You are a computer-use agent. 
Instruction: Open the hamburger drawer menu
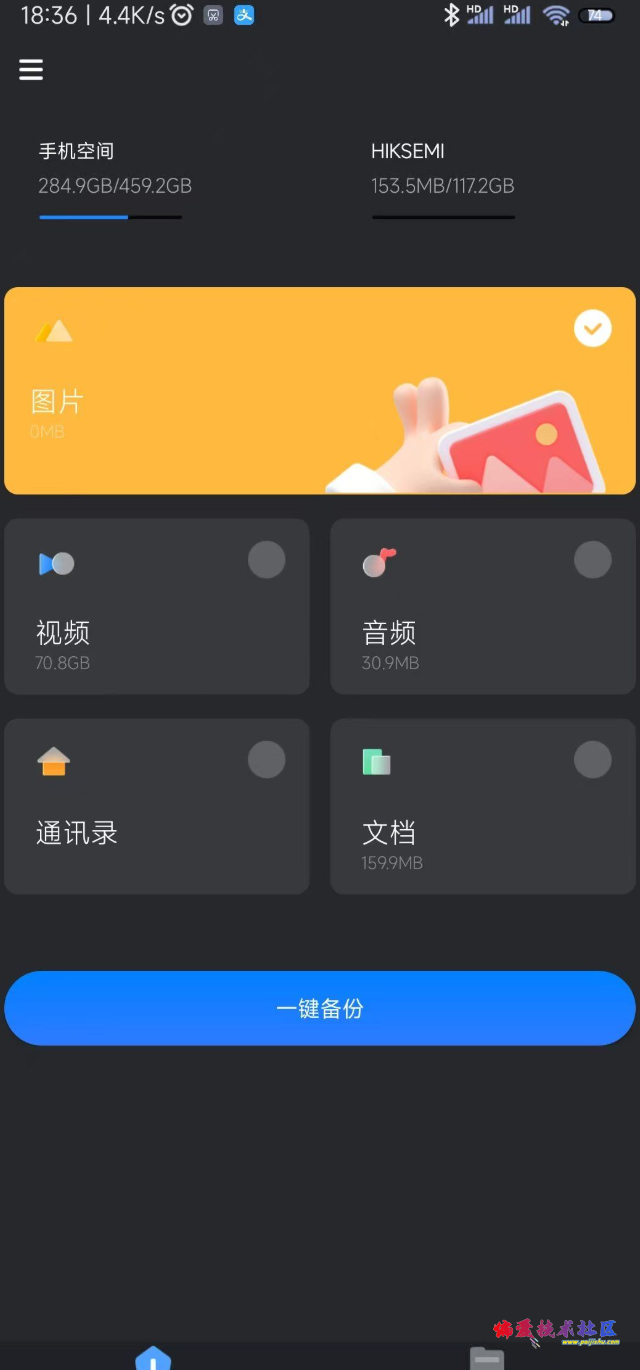pos(31,69)
